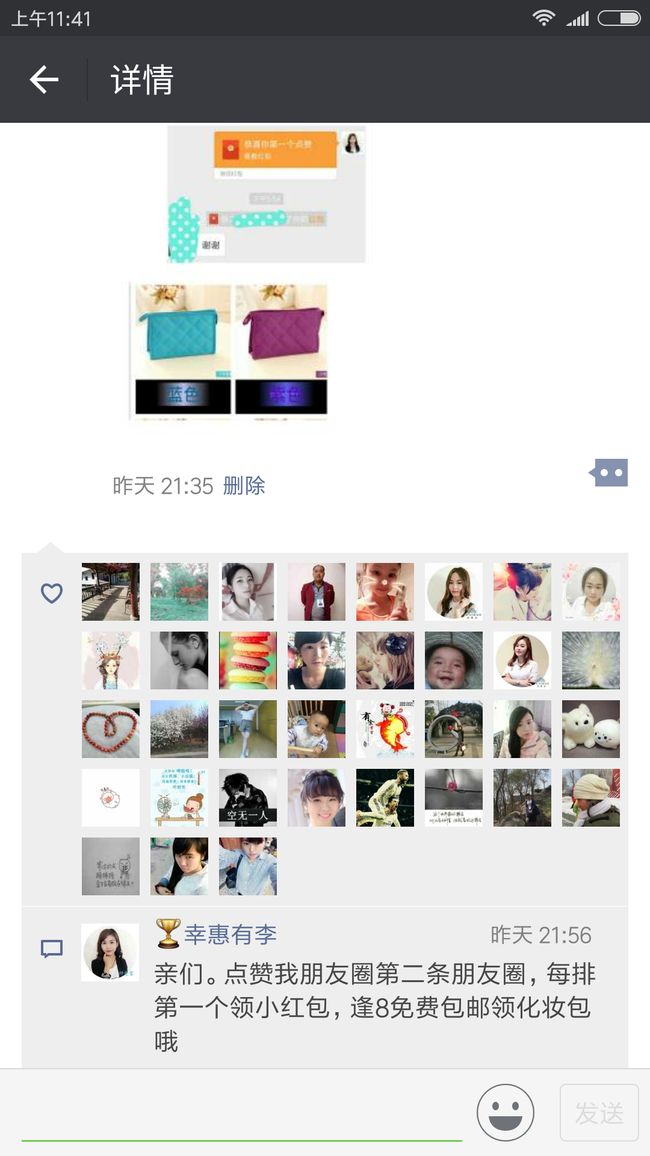Open the liker with red-jacket man avatar
The image size is (650, 1156).
[316, 592]
